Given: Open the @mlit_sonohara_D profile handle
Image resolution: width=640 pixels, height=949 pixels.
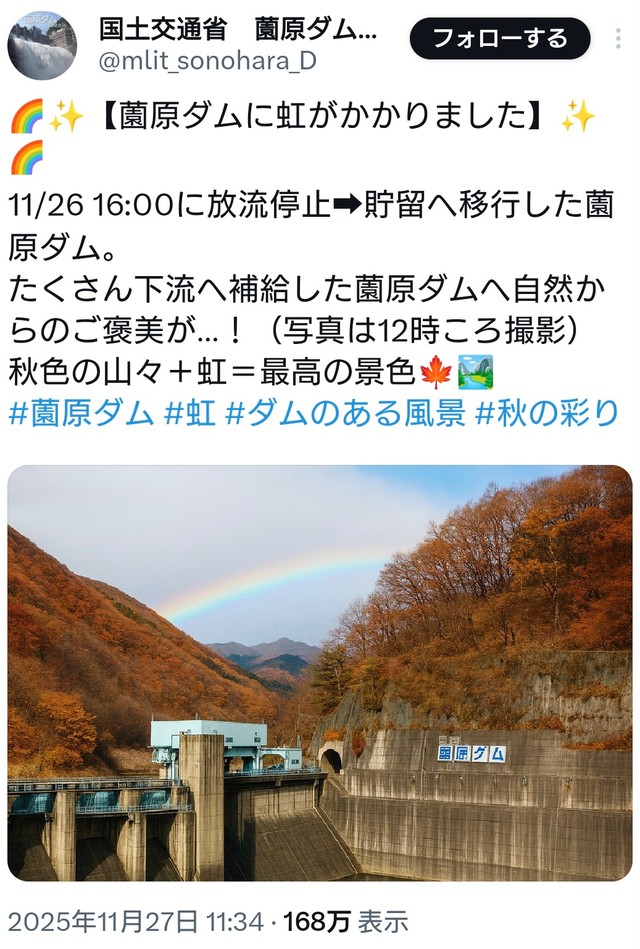Looking at the screenshot, I should coord(208,61).
